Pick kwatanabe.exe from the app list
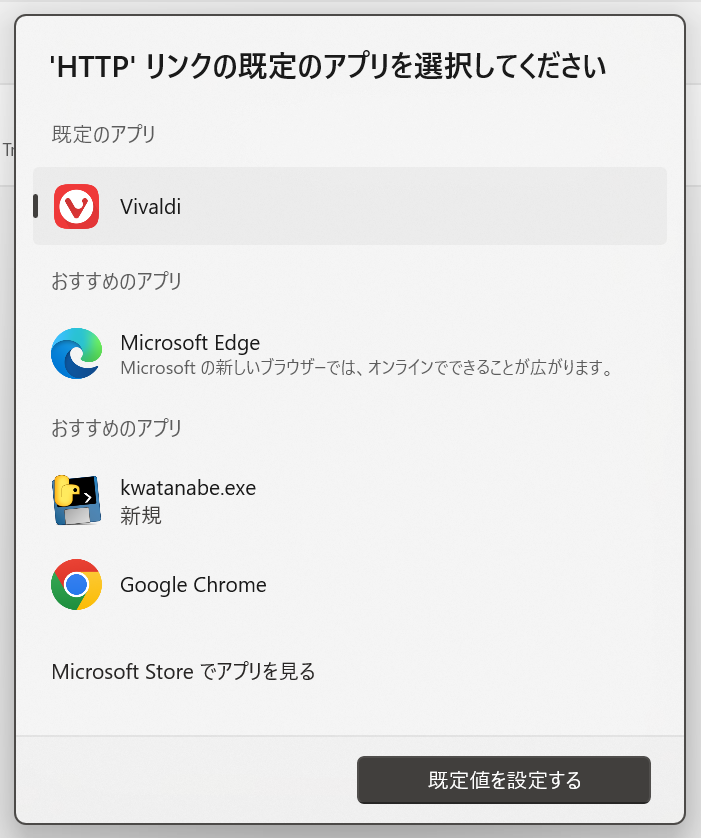 pos(350,501)
